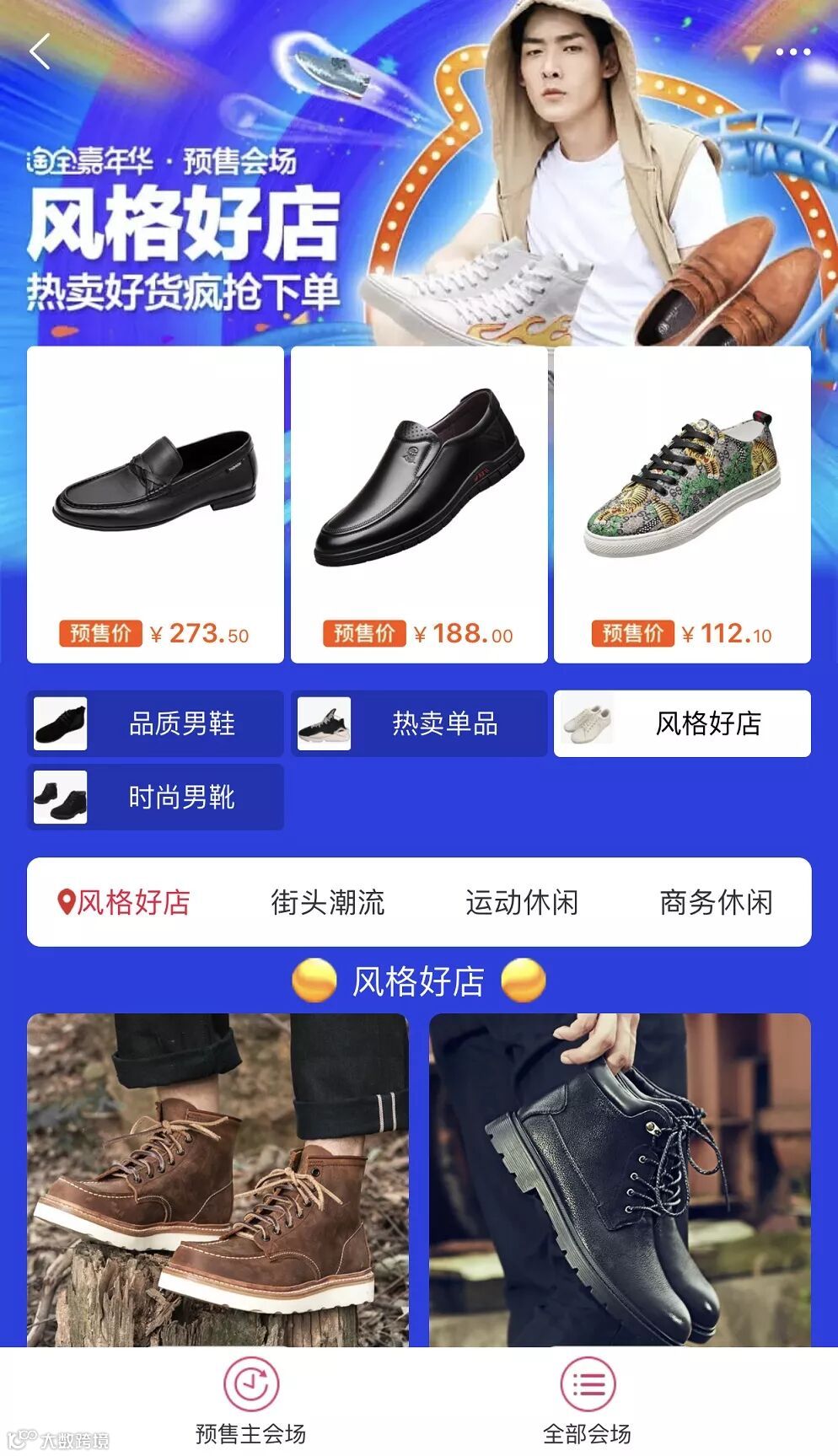Open the black leather boots shop tile

coord(620,1179)
